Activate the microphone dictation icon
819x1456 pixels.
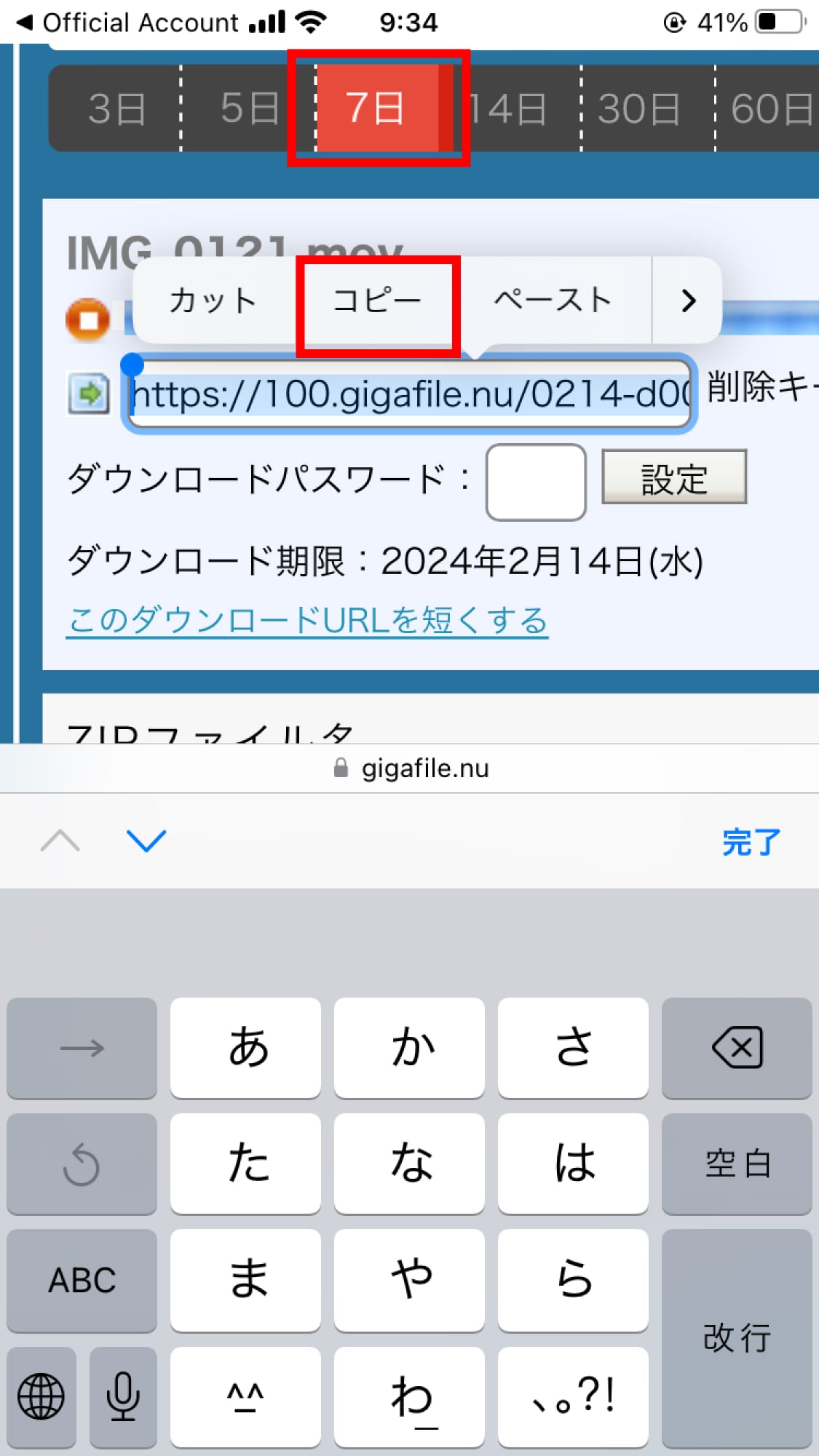coord(122,1396)
